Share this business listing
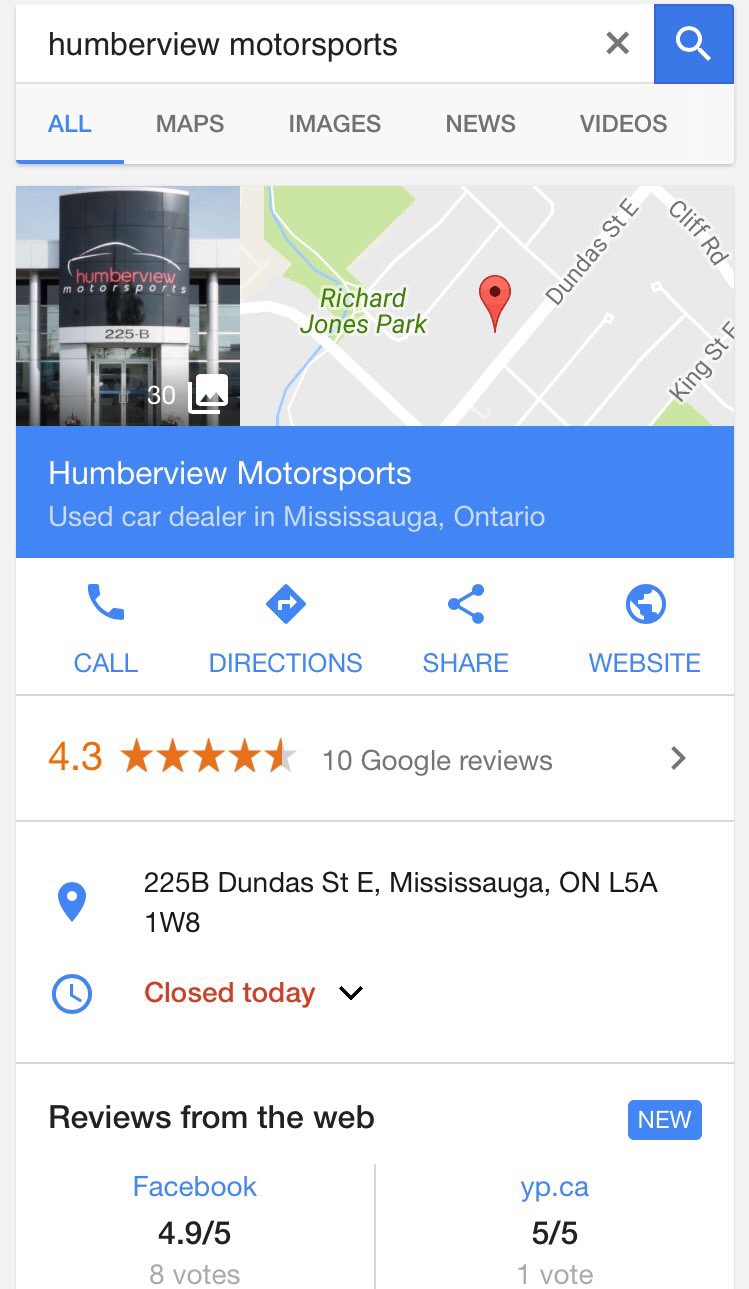The height and width of the screenshot is (1289, 749). pos(465,627)
